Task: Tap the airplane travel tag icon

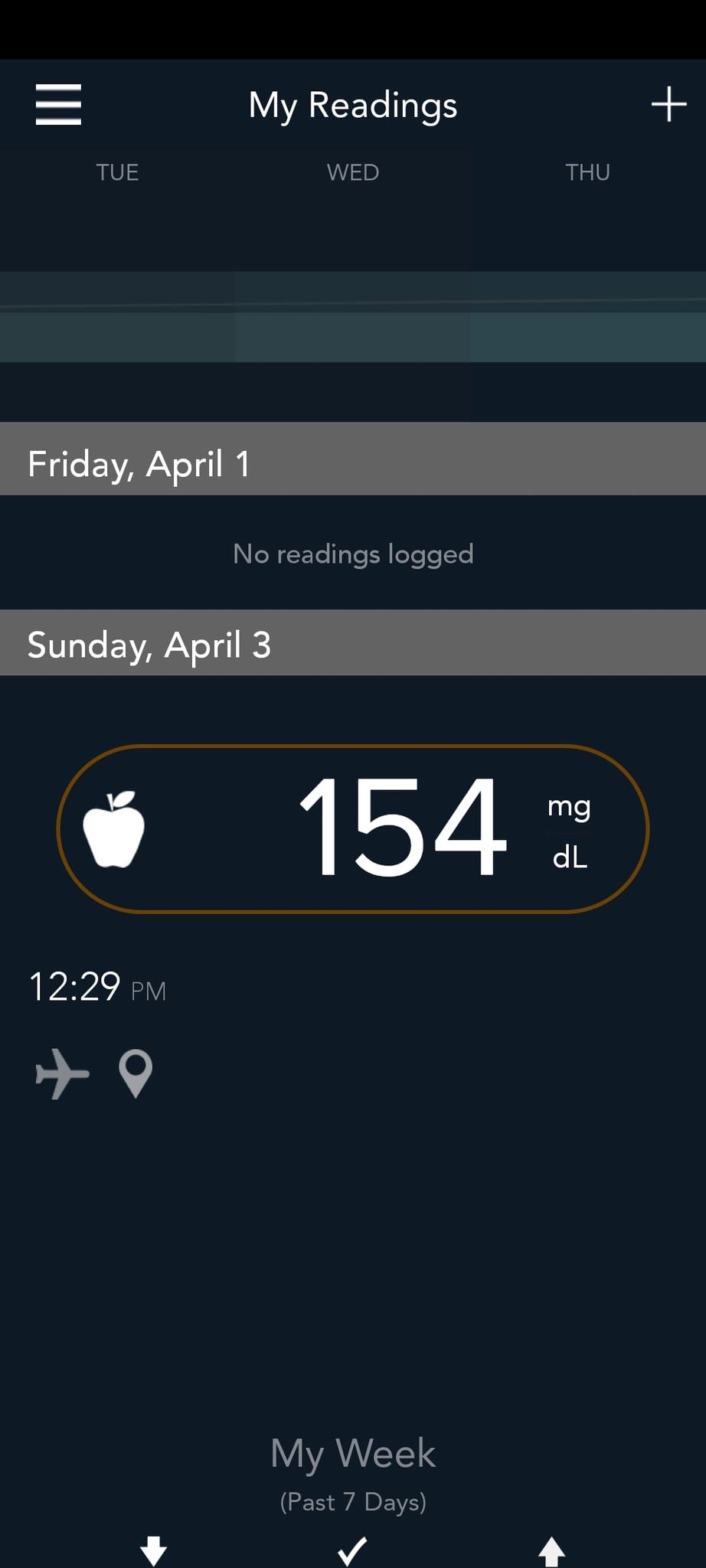Action: click(x=63, y=1073)
